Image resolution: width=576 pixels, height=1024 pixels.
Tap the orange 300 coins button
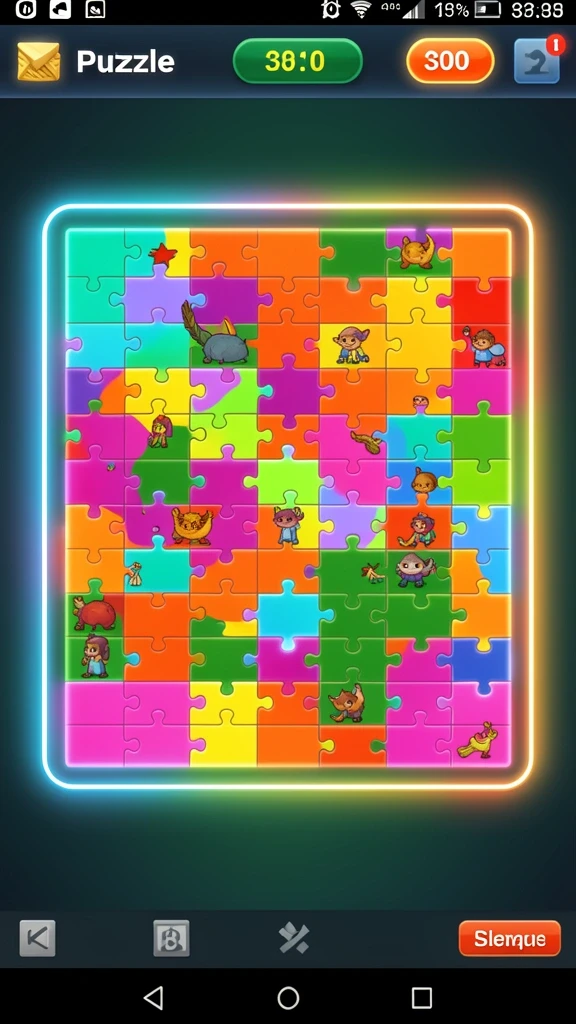coord(449,61)
